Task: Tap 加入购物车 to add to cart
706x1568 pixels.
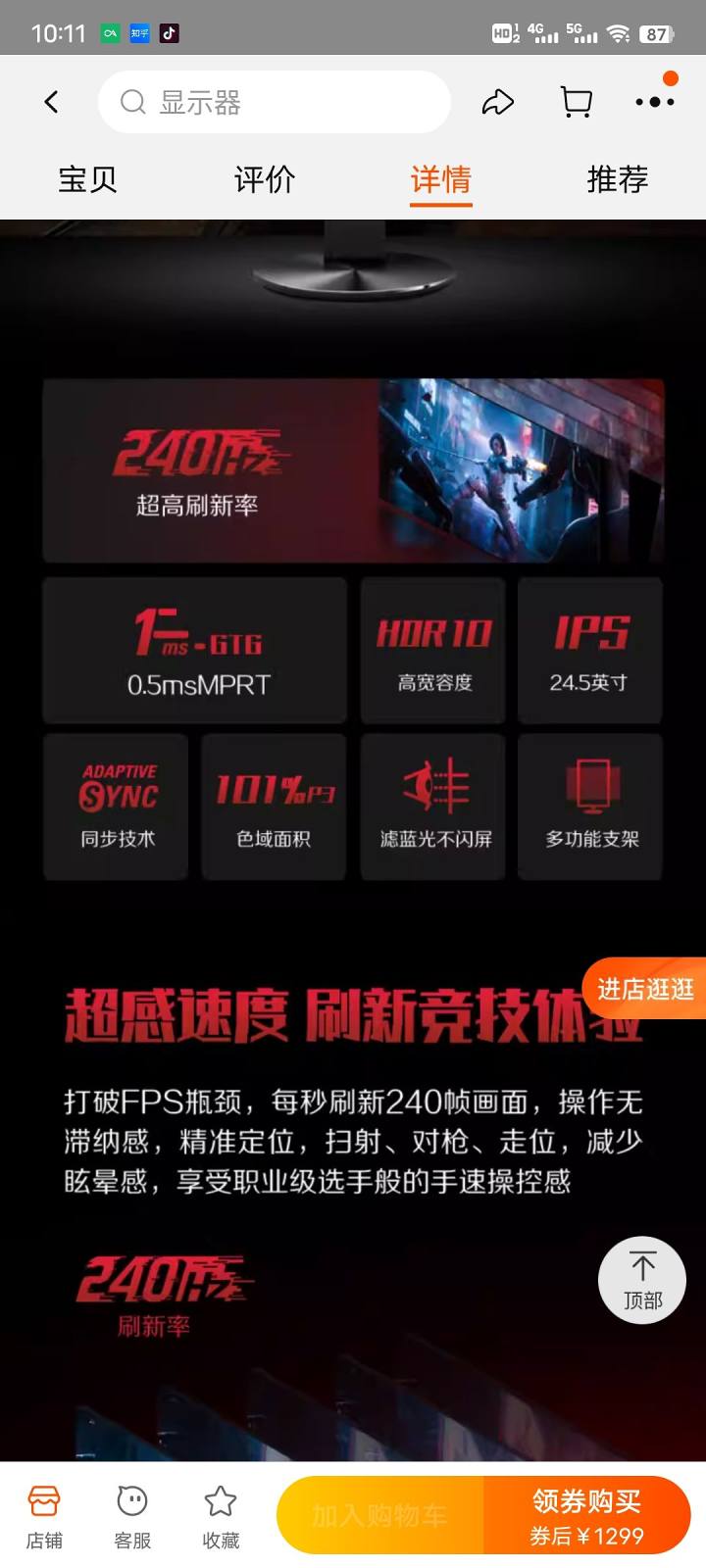Action: coord(380,1515)
